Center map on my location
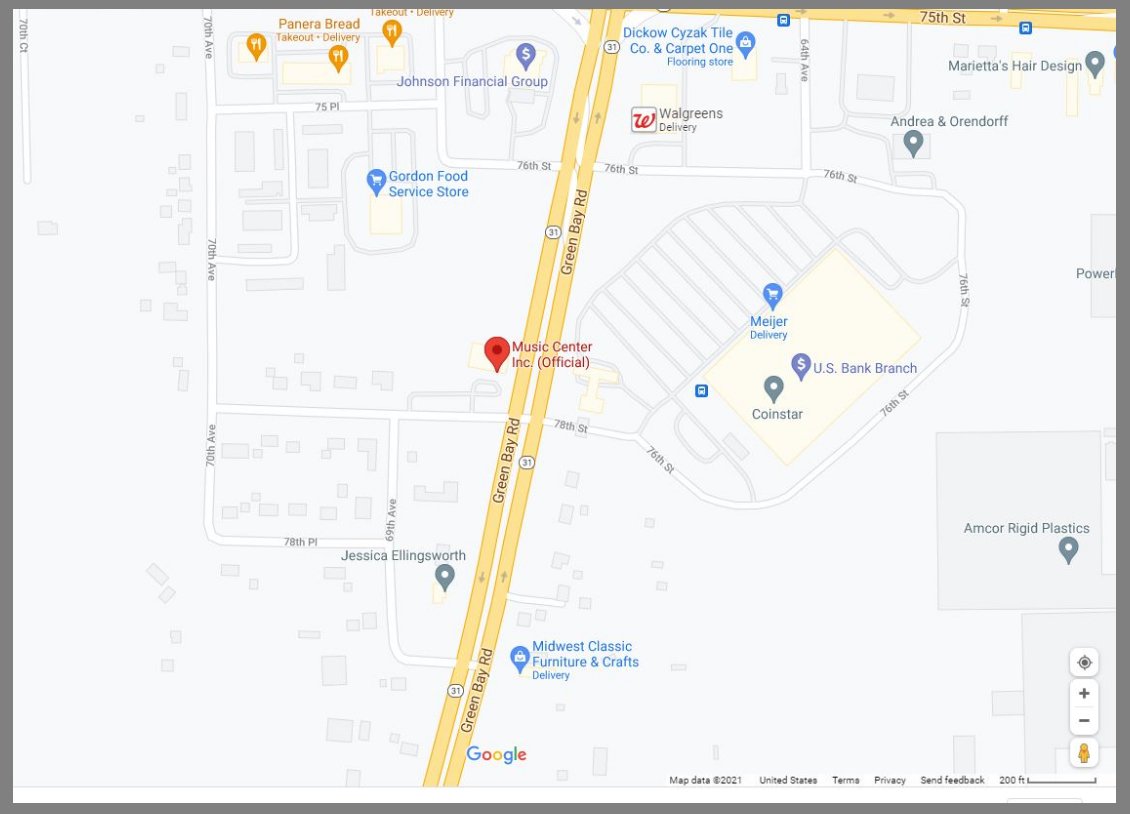Viewport: 1130px width, 814px height. (1084, 662)
